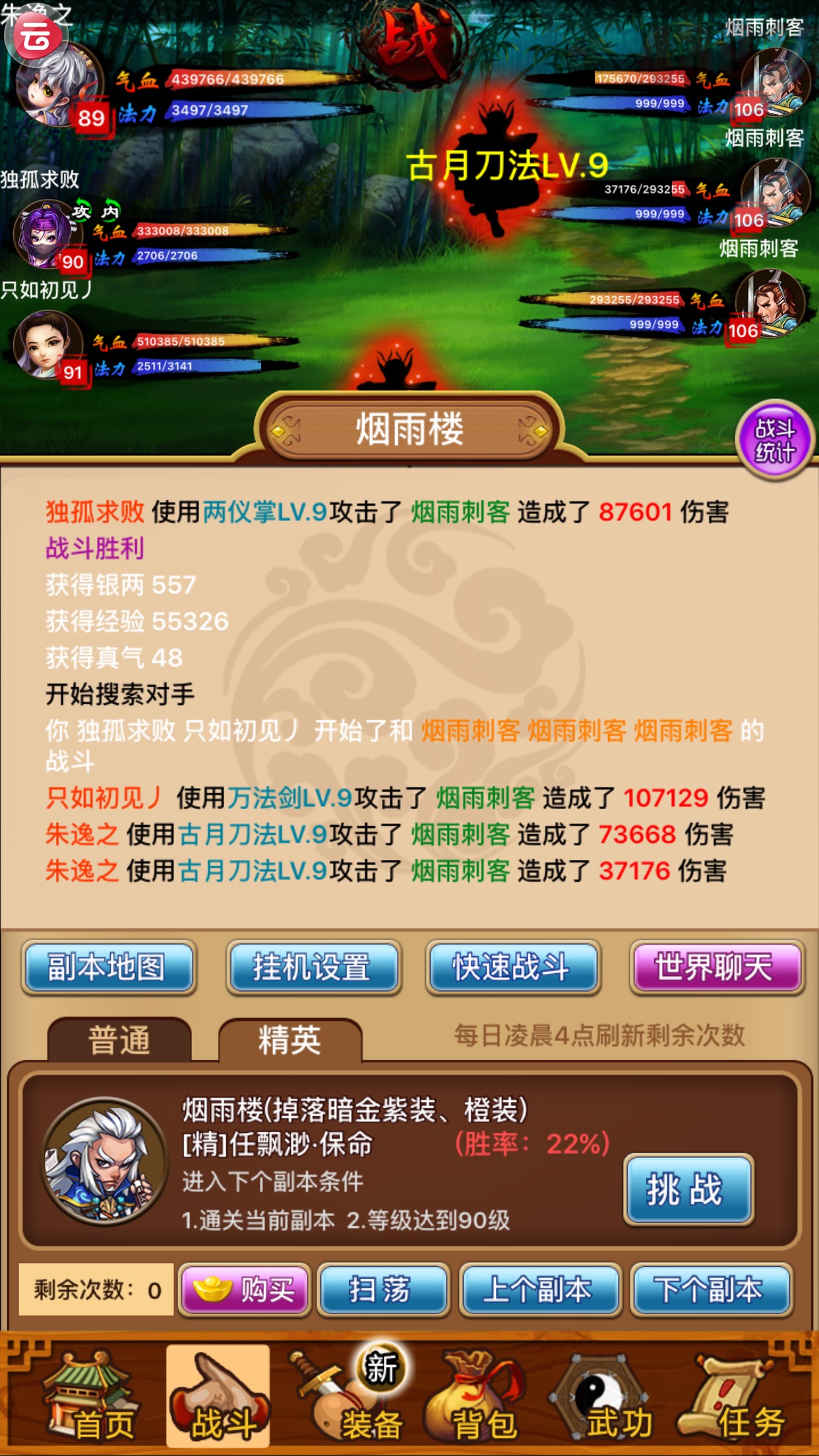This screenshot has height=1456, width=819.
Task: Open the 首页 home tab
Action: point(91,1397)
